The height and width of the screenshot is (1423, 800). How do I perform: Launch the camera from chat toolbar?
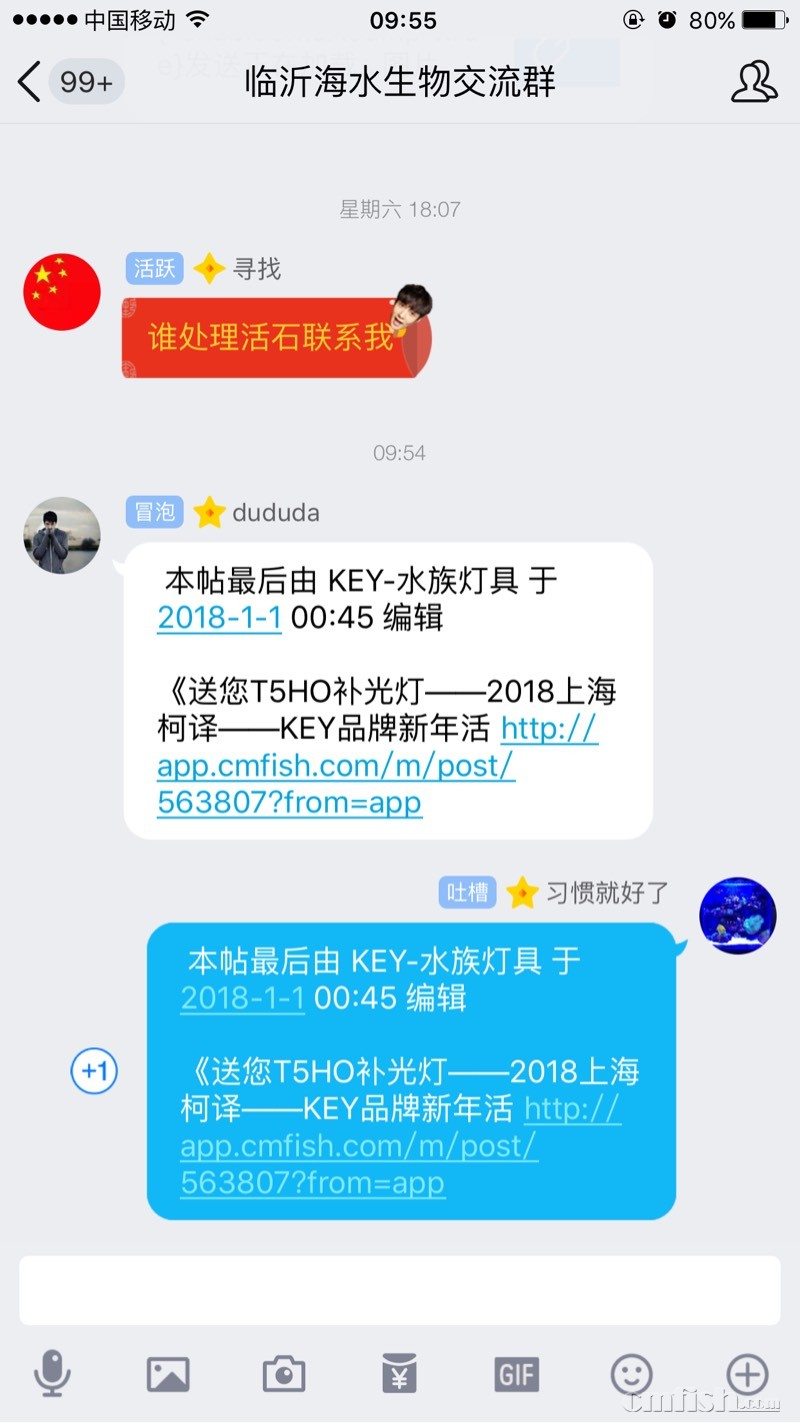coord(284,1375)
